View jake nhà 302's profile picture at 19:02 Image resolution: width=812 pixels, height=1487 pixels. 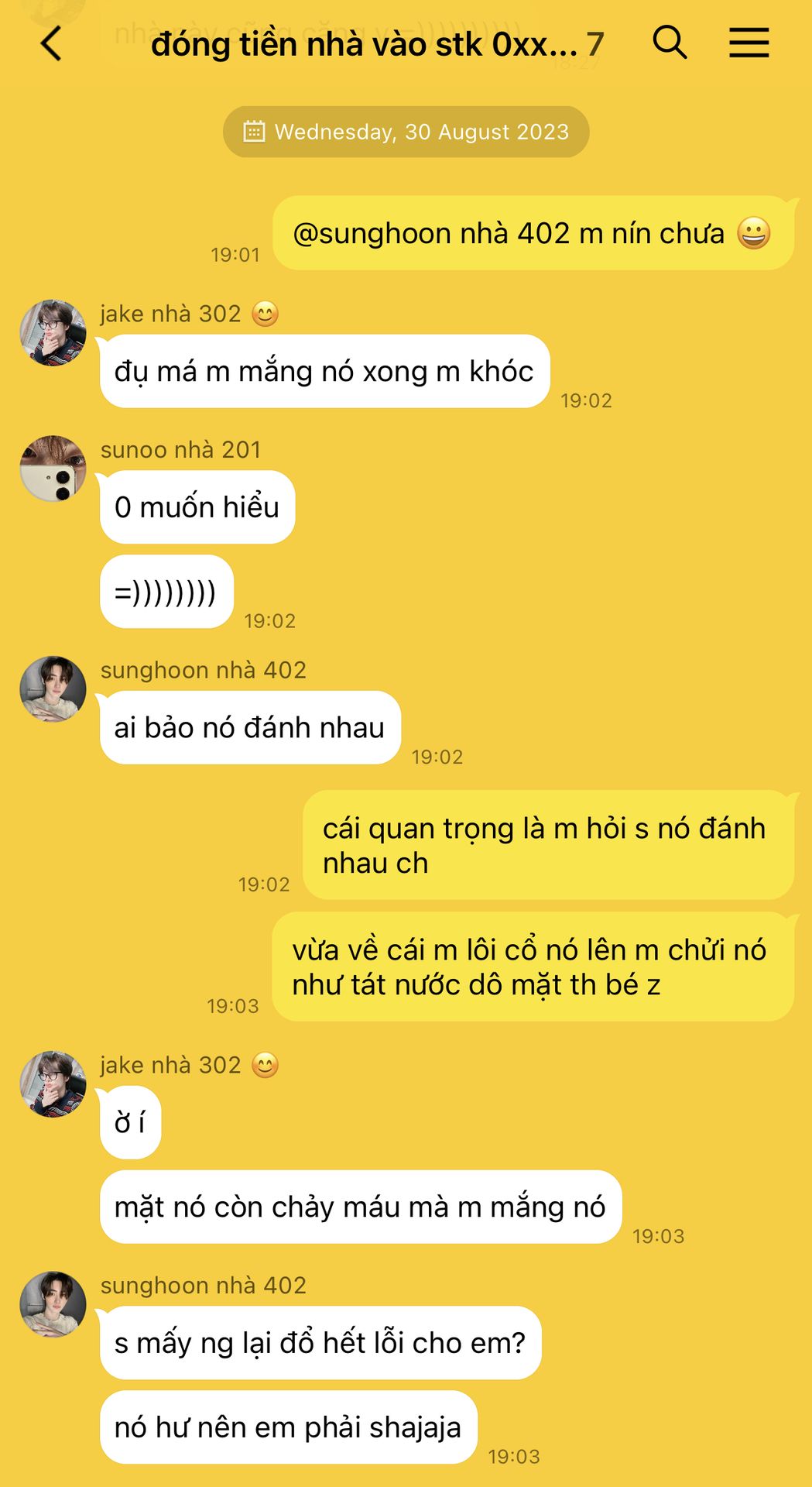click(x=53, y=333)
